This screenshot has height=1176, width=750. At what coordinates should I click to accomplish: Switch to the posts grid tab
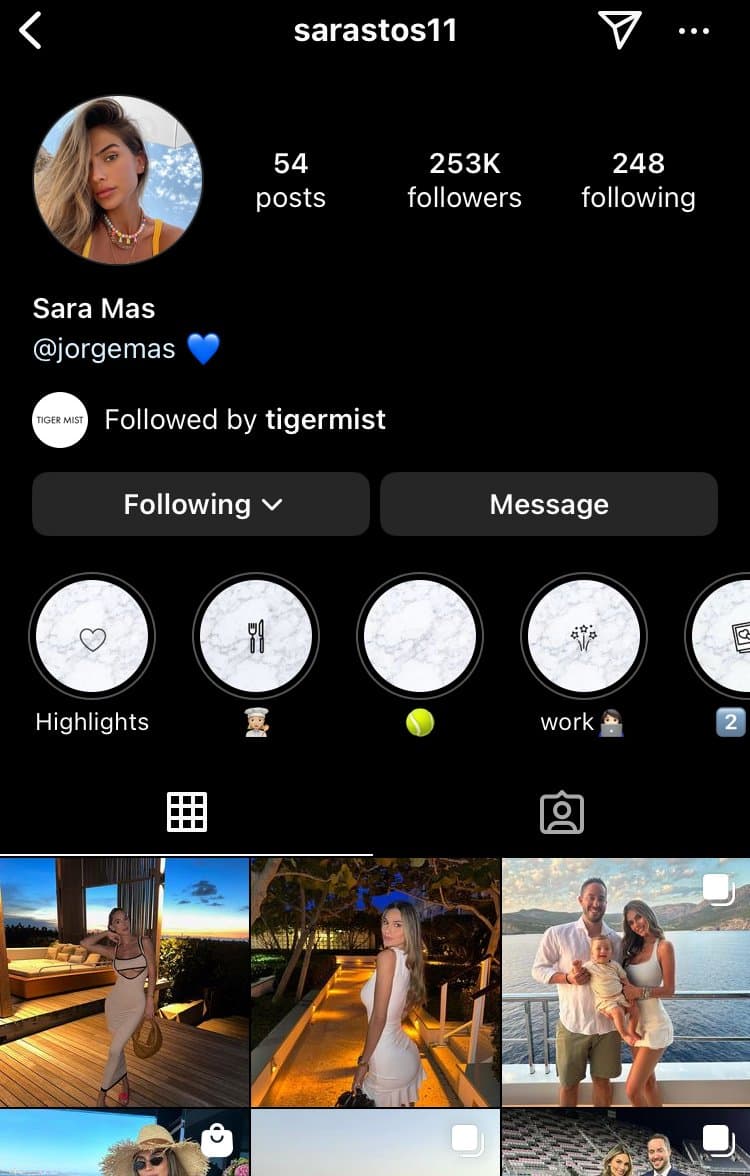(x=187, y=812)
